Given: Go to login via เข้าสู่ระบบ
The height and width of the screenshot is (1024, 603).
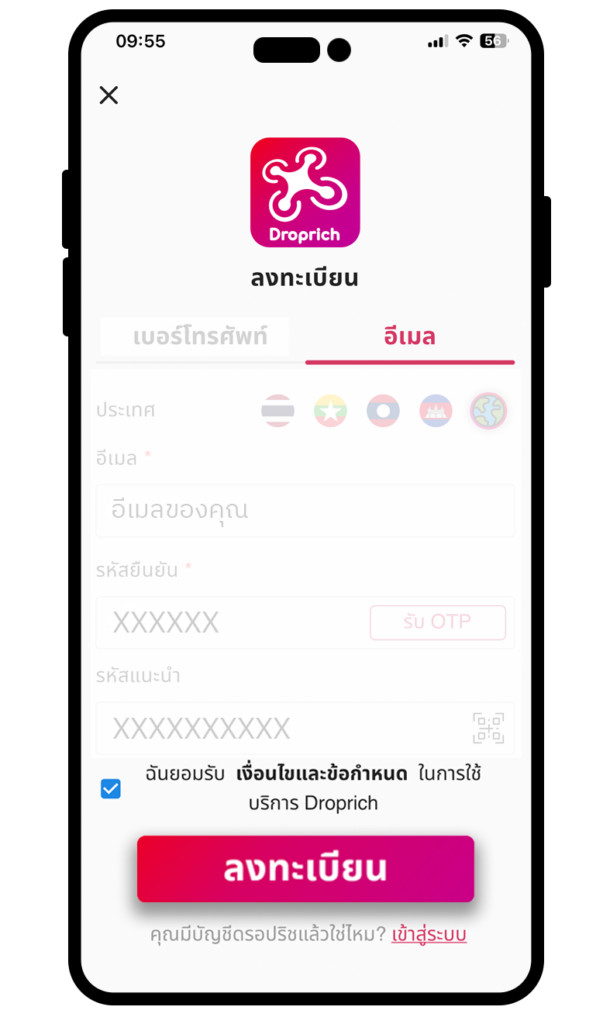Looking at the screenshot, I should click(x=429, y=935).
